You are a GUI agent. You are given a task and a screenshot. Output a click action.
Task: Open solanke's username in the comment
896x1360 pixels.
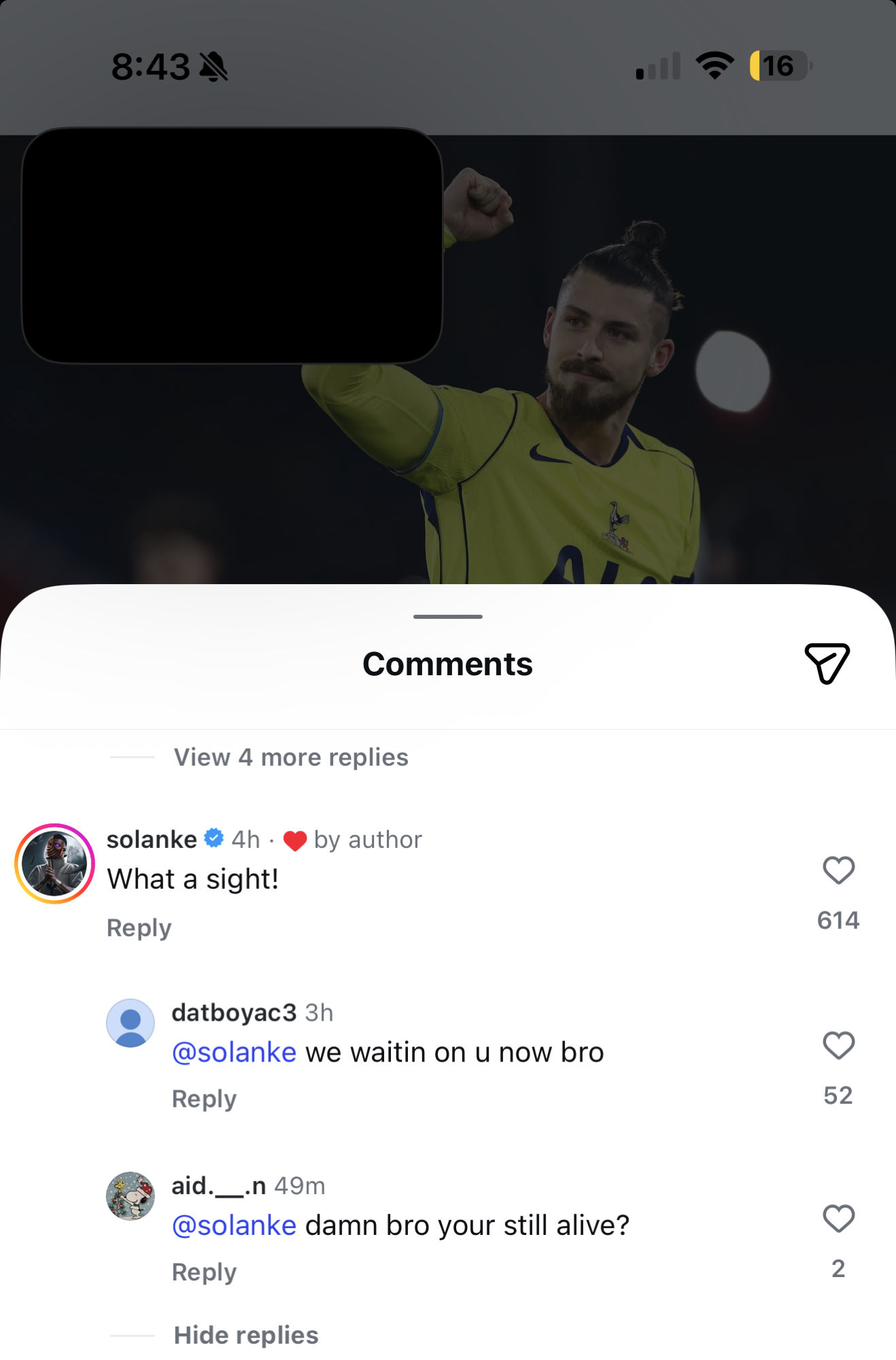(152, 839)
